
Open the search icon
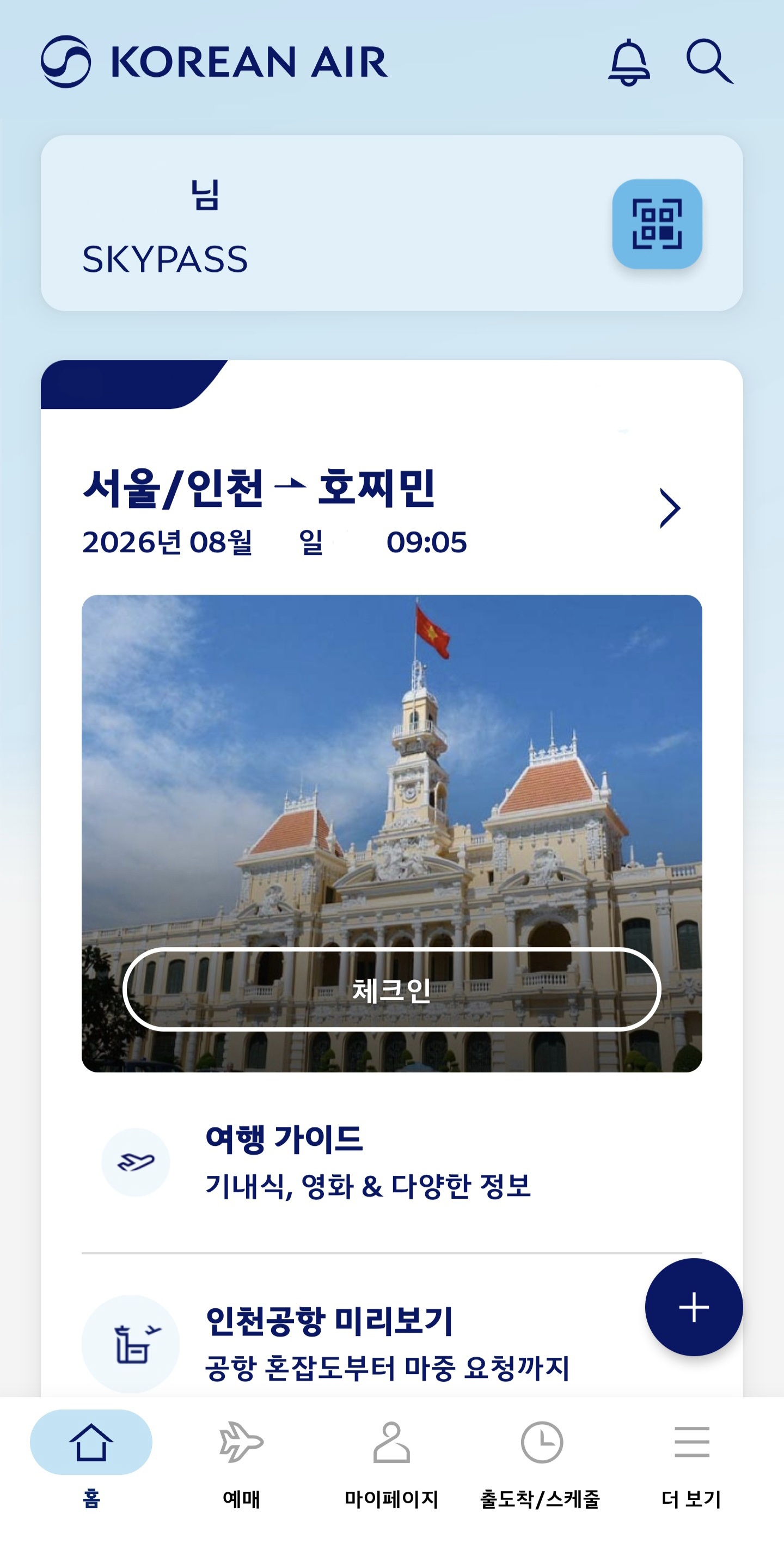(709, 62)
